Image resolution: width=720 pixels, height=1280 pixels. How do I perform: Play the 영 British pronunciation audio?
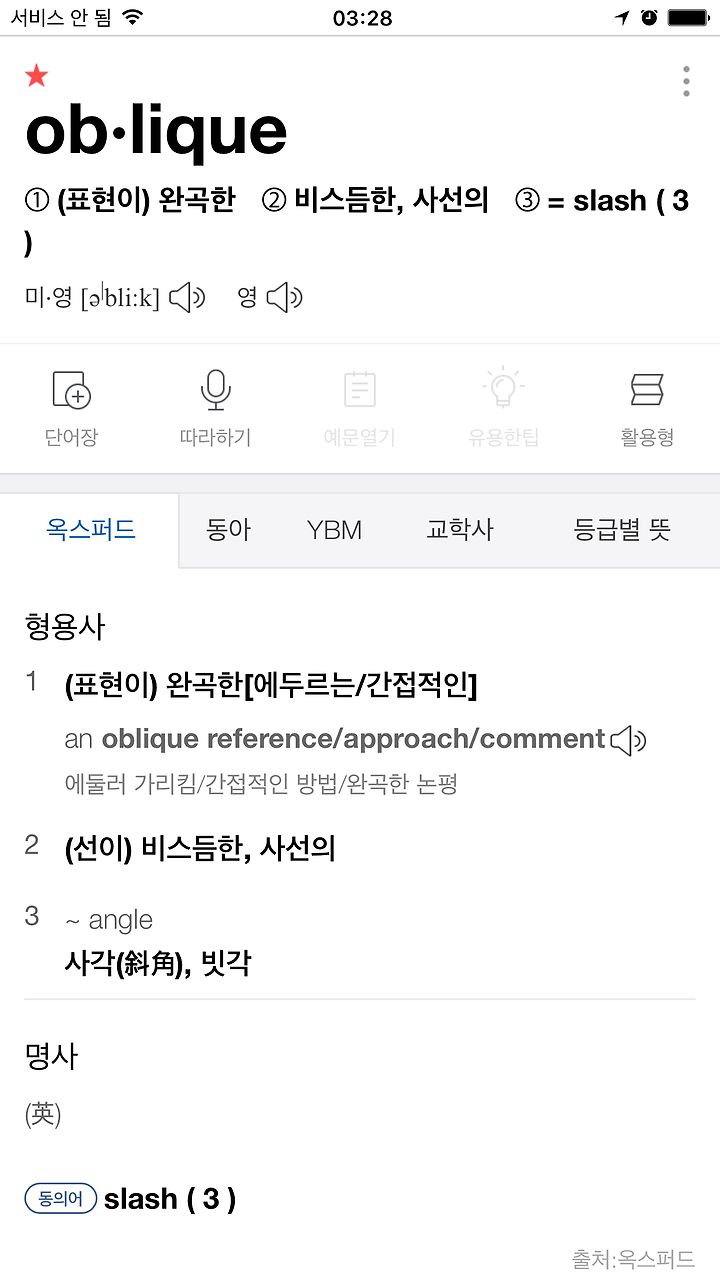(284, 297)
